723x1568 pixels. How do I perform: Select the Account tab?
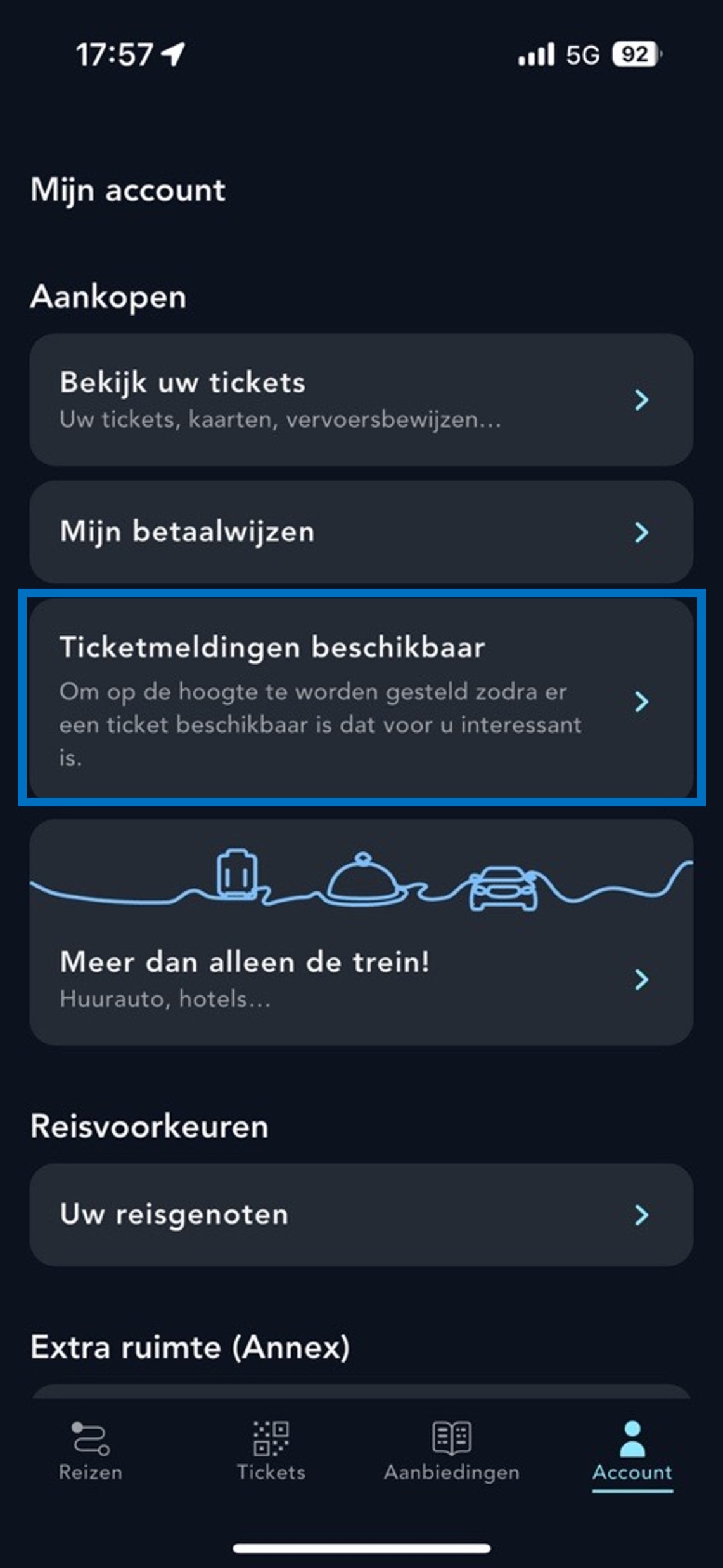[632, 1451]
